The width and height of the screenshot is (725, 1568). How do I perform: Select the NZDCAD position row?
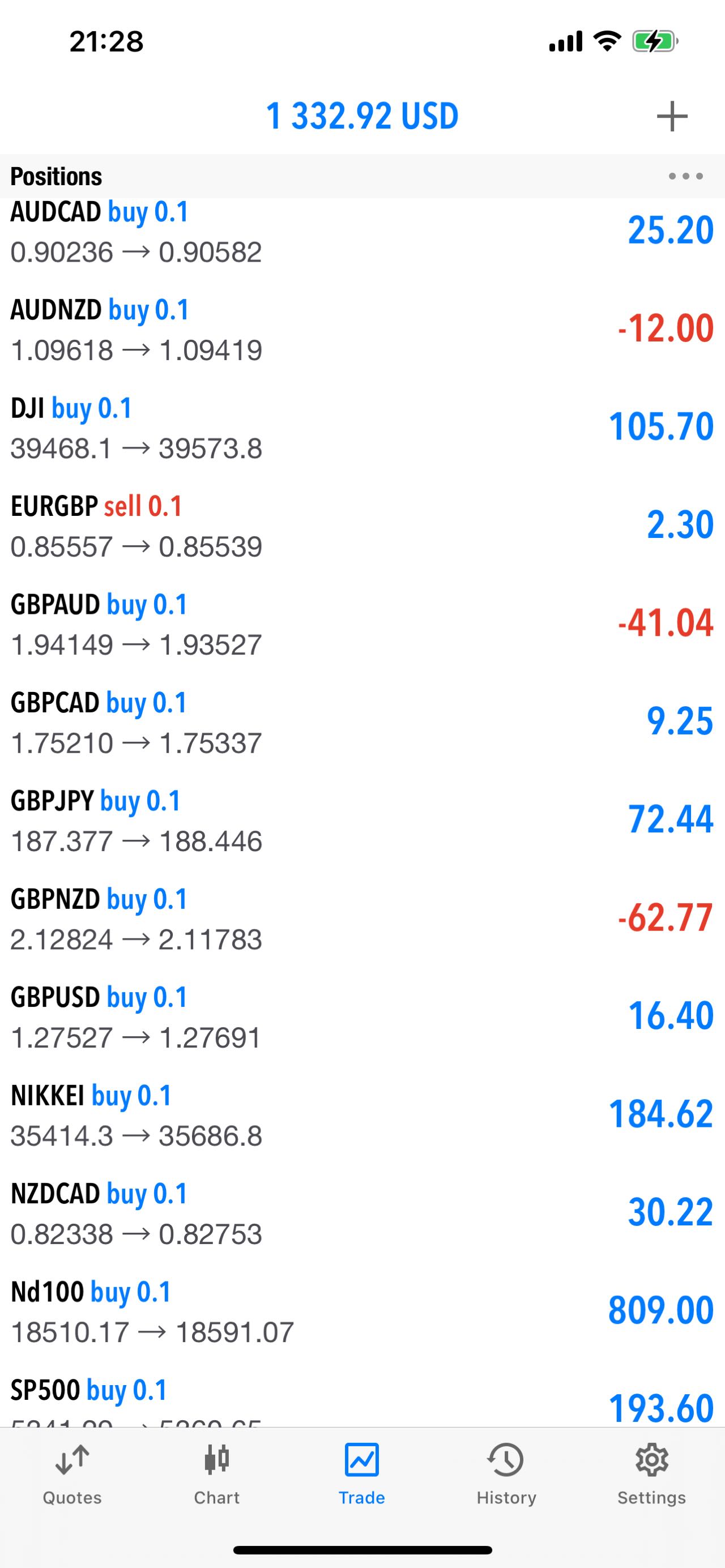tap(362, 1212)
